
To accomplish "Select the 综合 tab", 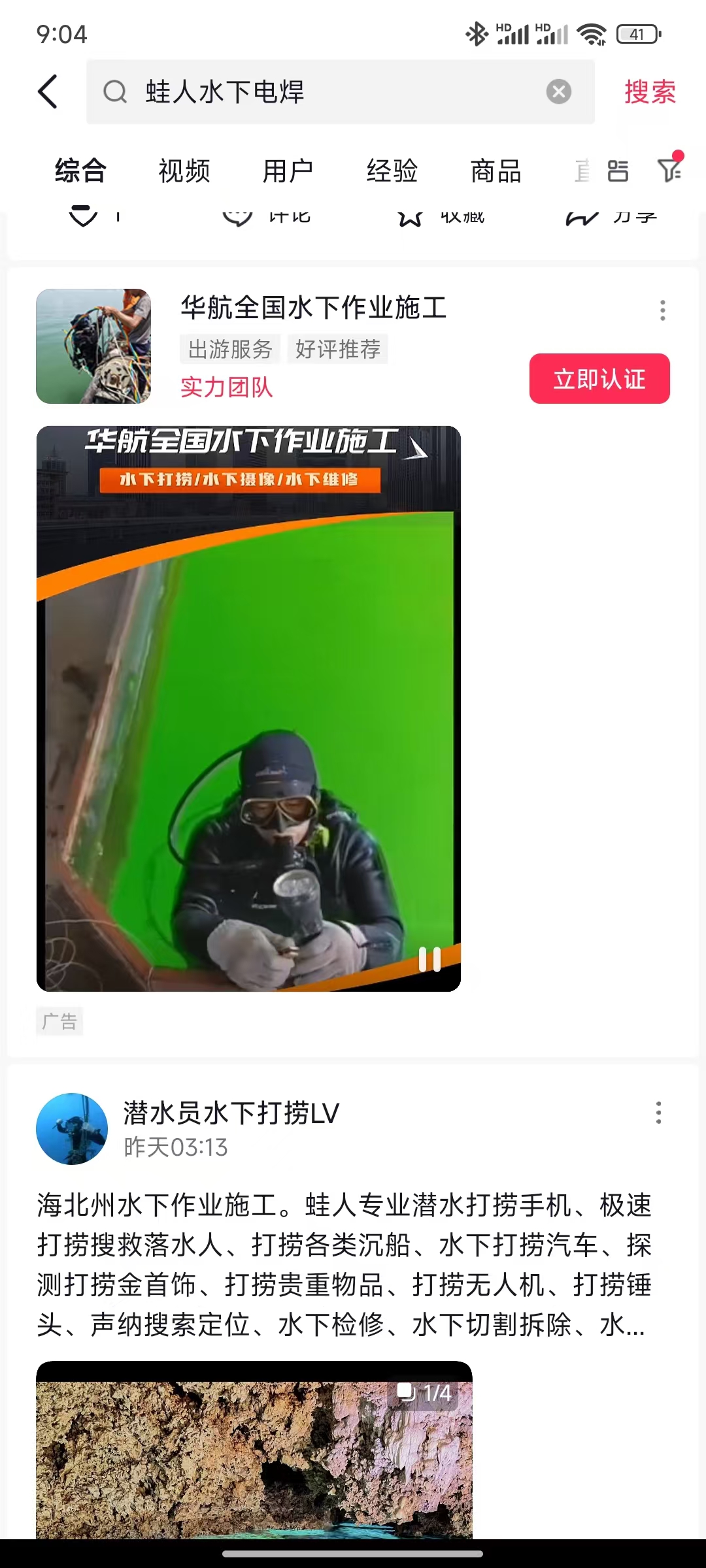I will pos(80,171).
